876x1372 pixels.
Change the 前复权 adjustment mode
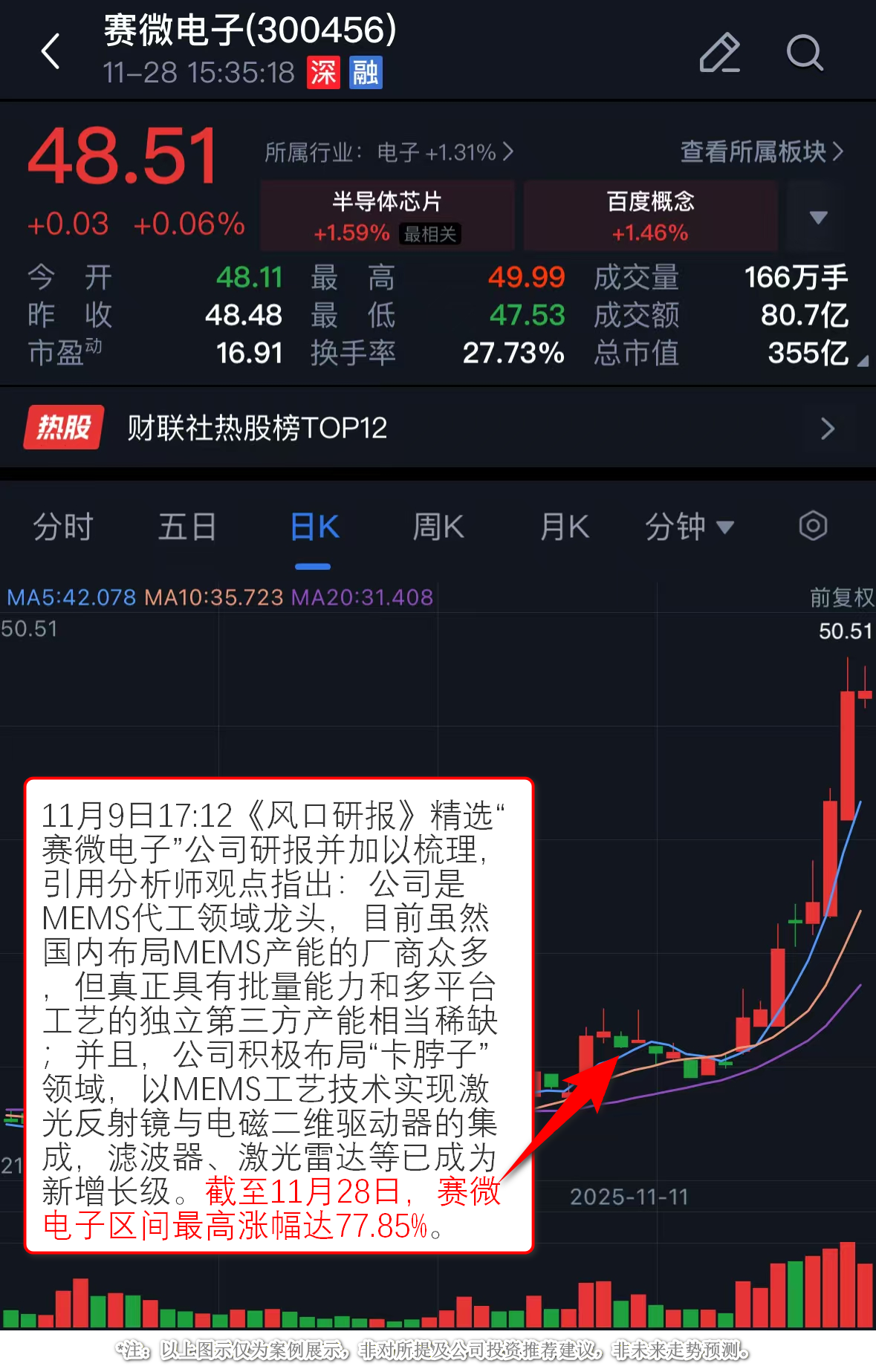point(841,597)
